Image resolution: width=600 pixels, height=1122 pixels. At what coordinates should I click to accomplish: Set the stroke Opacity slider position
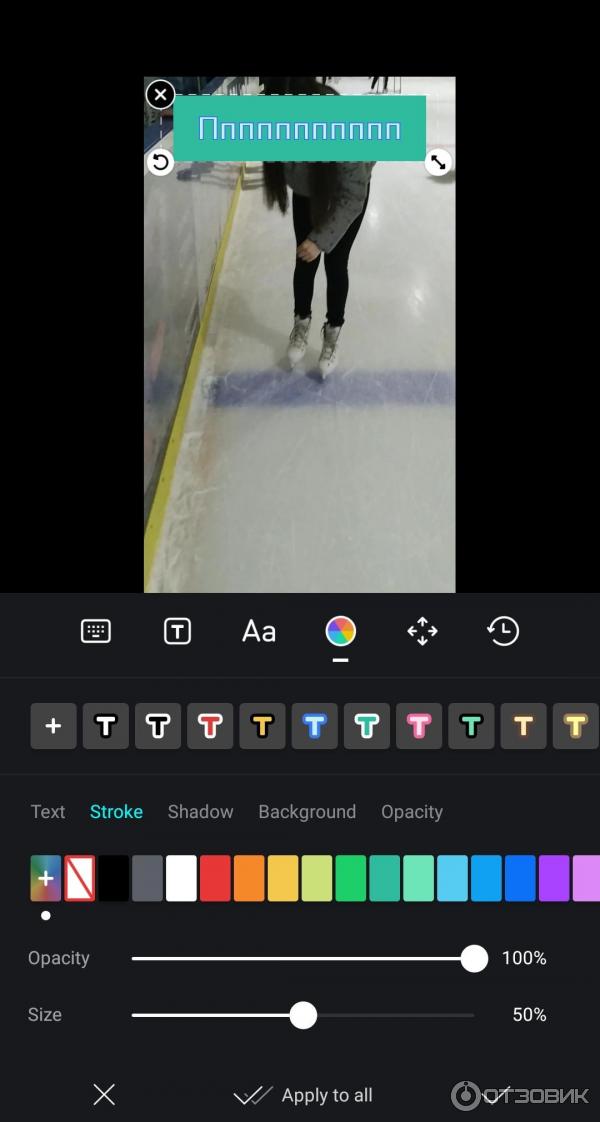(474, 959)
